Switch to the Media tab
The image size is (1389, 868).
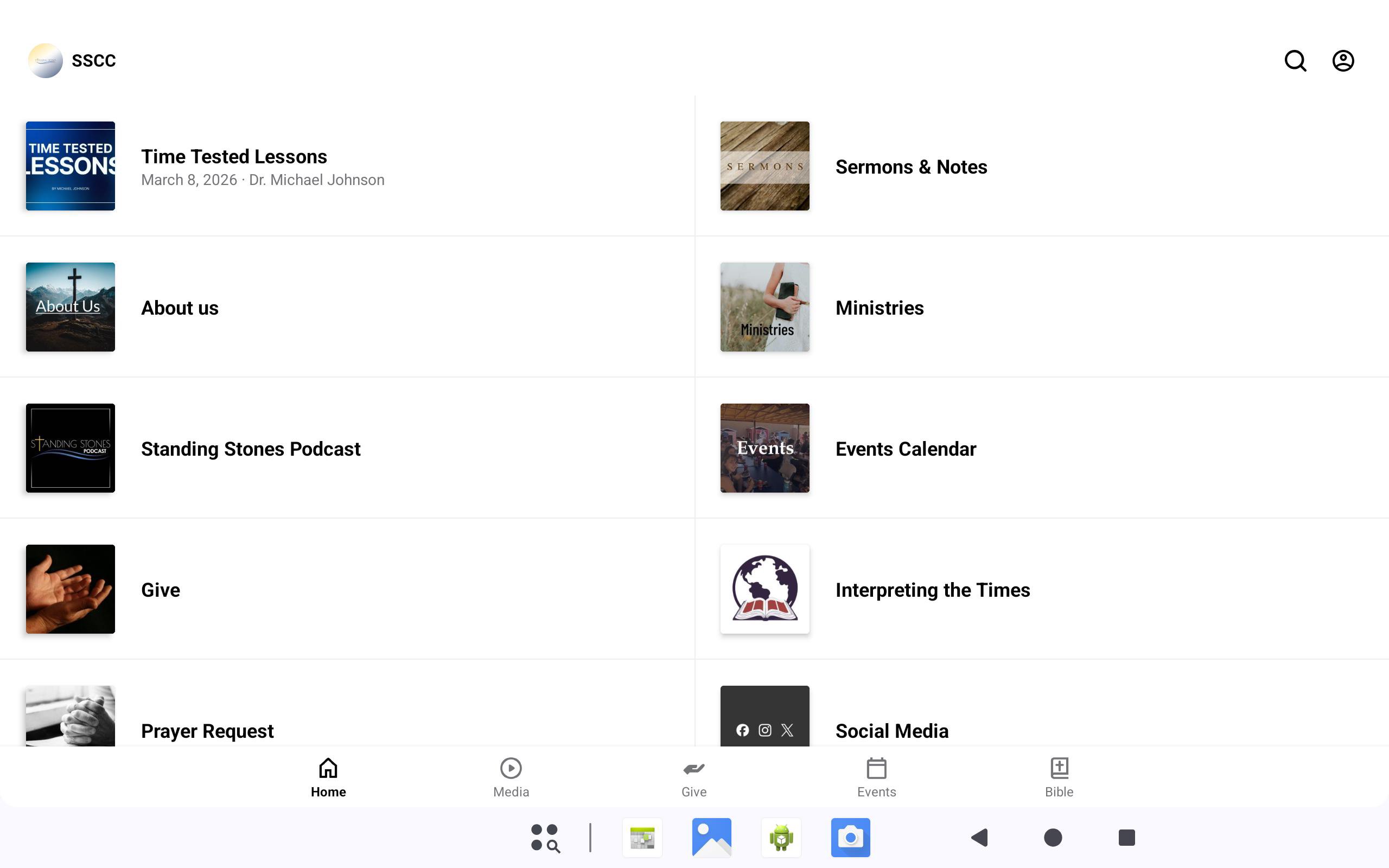[x=511, y=777]
